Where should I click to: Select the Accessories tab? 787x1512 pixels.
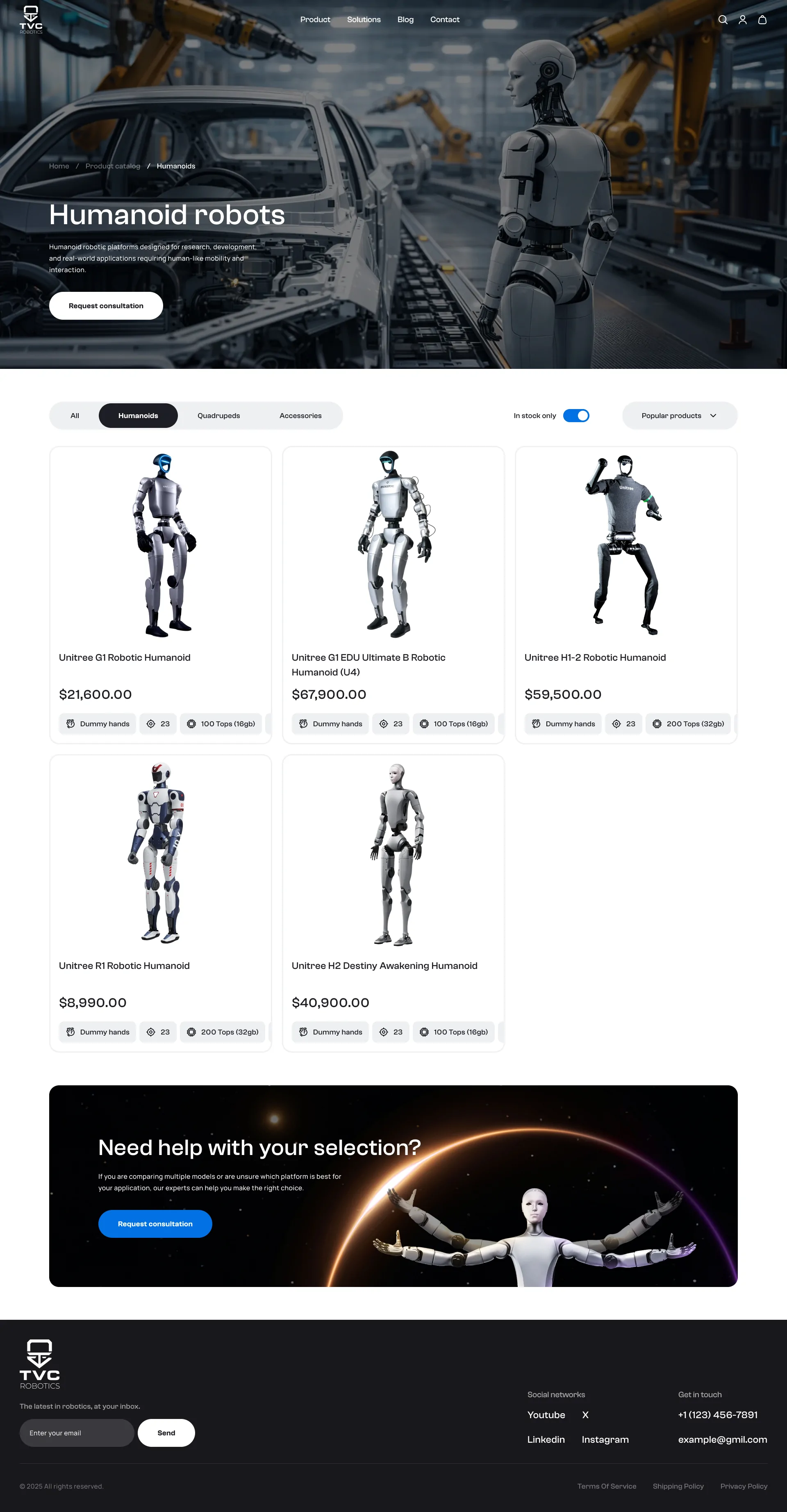(x=300, y=416)
